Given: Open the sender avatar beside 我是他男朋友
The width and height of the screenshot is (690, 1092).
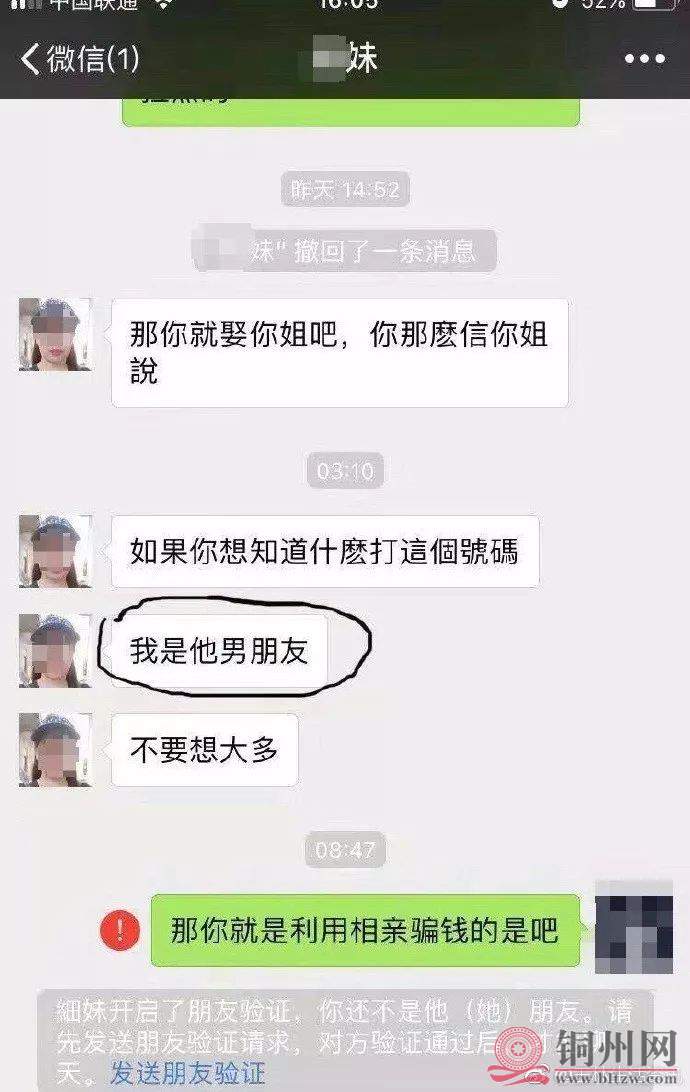Looking at the screenshot, I should [55, 650].
